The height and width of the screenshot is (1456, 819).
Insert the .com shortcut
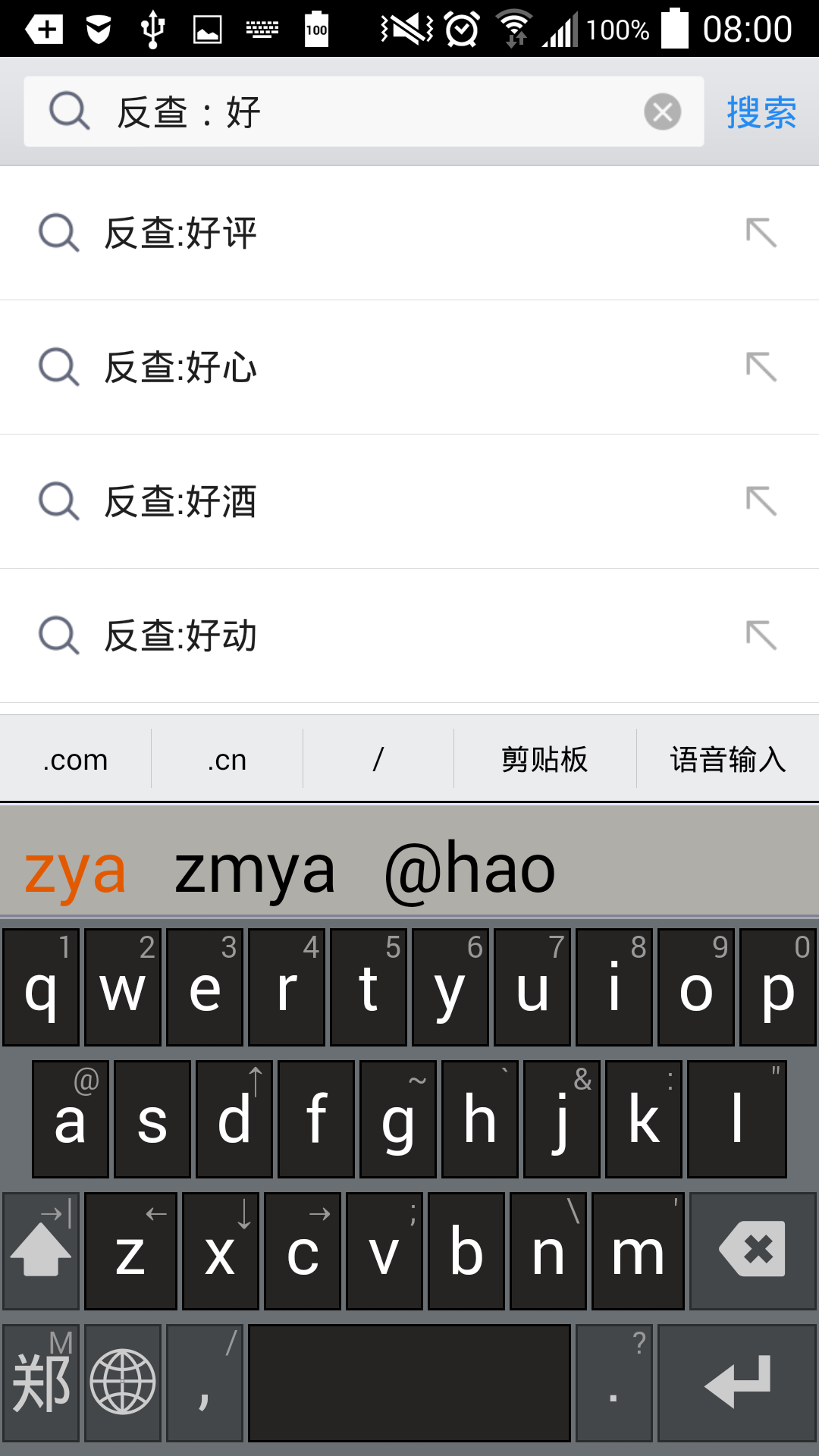coord(75,759)
